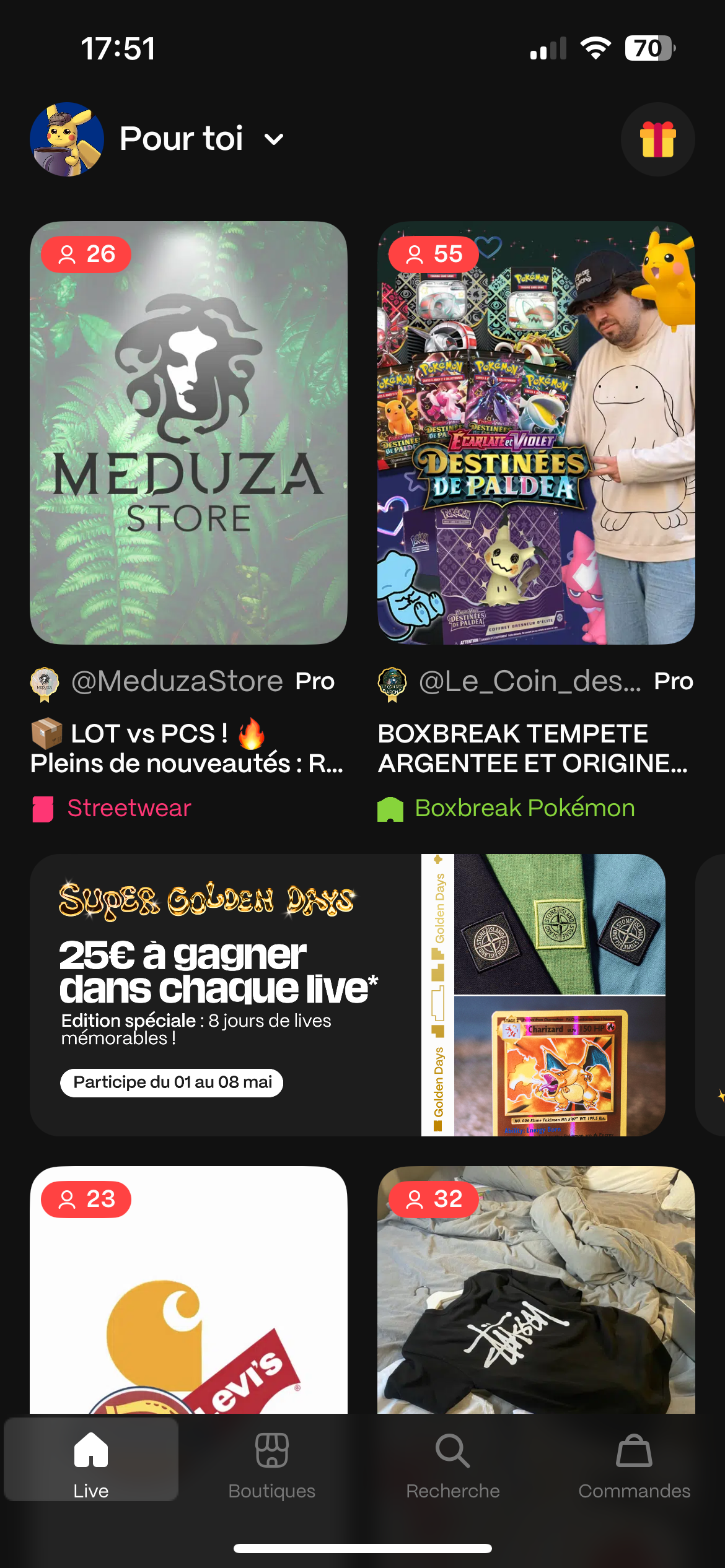
Task: Tap Participe du 01 au 08 mai
Action: click(x=172, y=1082)
